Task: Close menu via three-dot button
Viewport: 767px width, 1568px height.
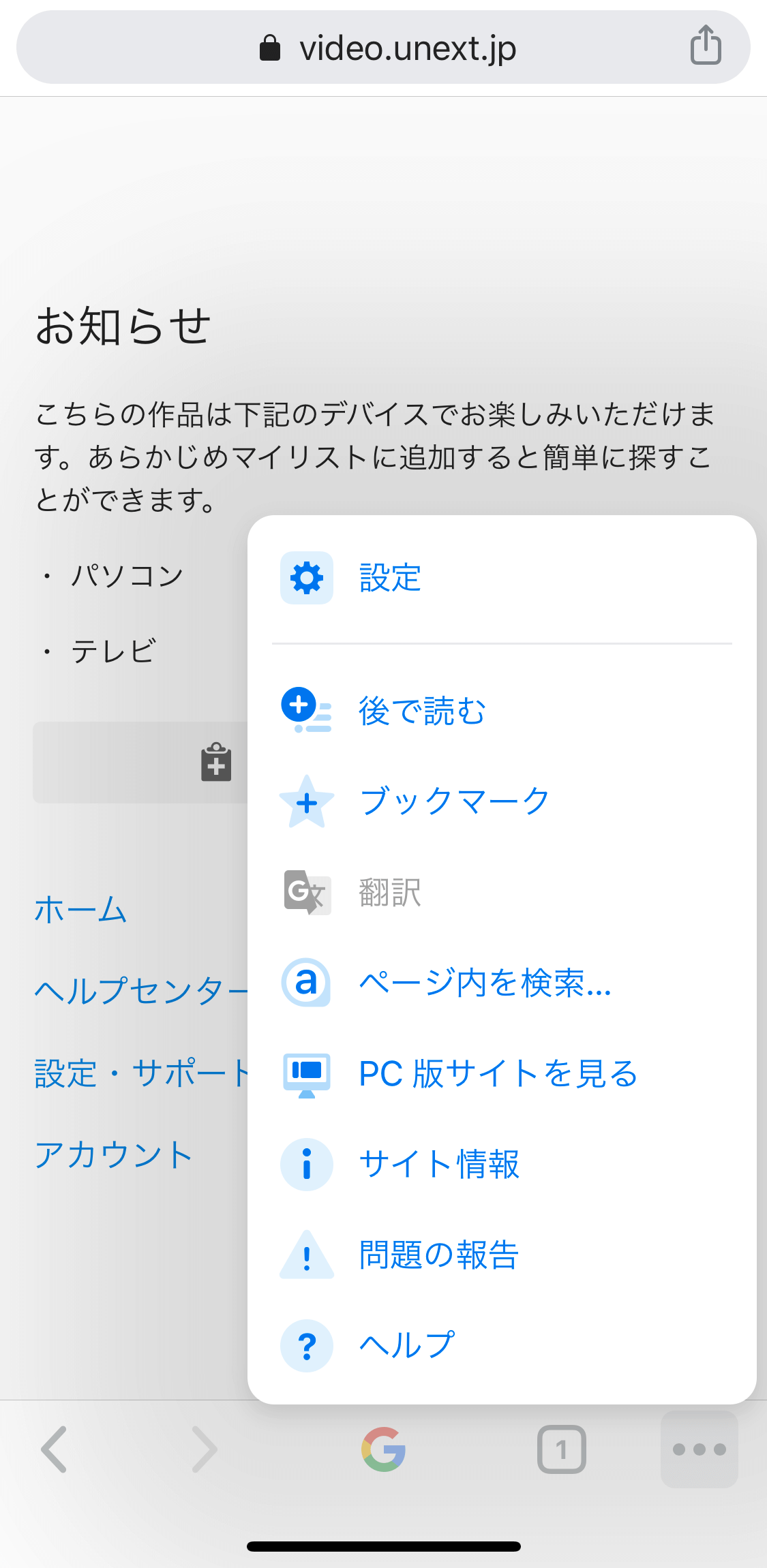Action: pyautogui.click(x=700, y=1449)
